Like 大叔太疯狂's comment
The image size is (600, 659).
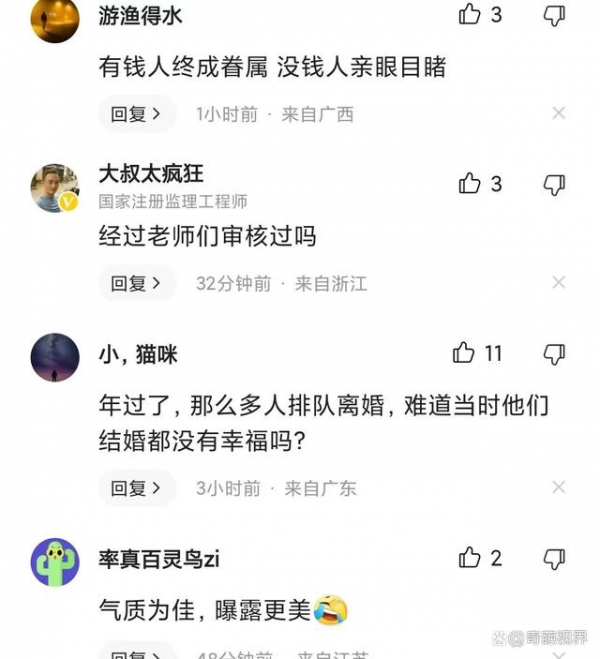(470, 183)
